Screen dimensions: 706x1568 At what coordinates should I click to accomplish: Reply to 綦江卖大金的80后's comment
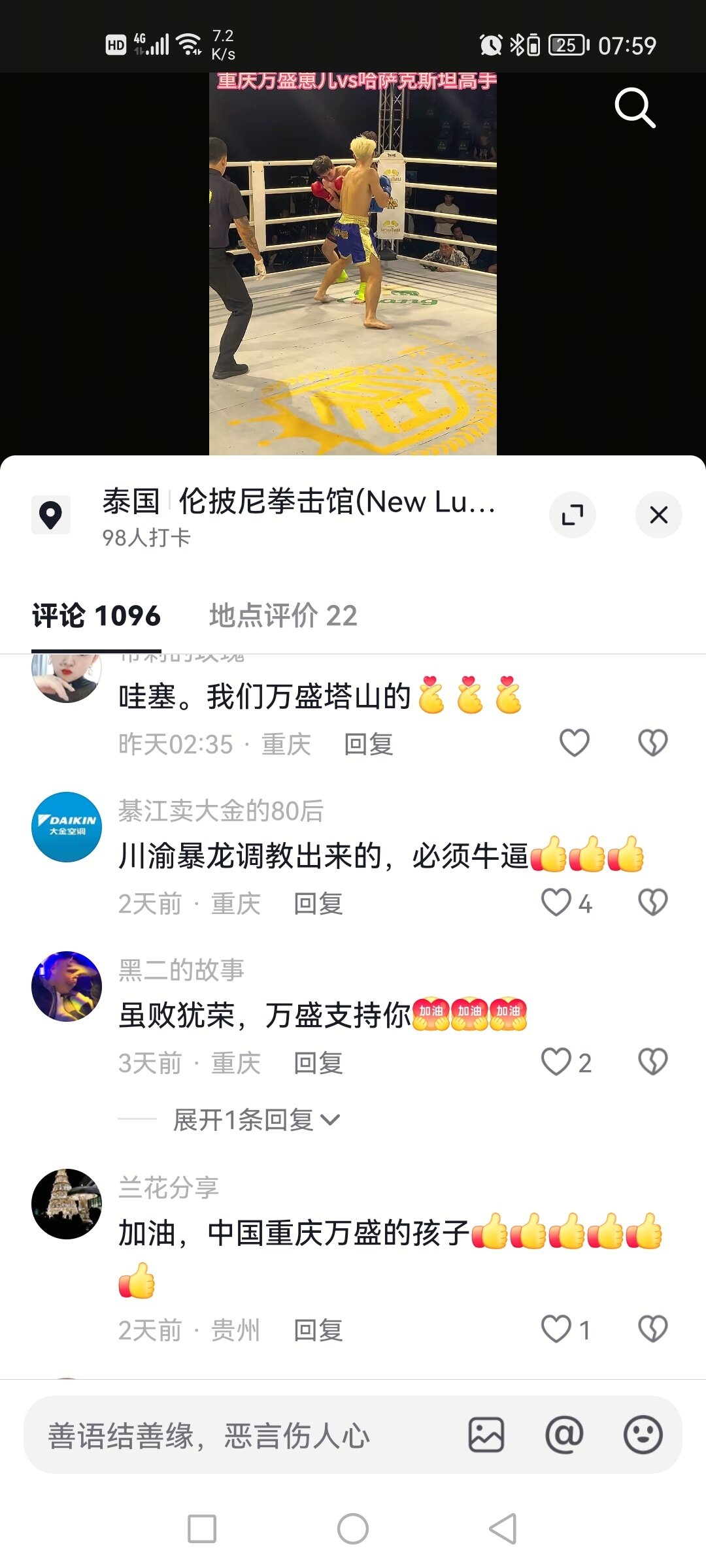[x=318, y=904]
